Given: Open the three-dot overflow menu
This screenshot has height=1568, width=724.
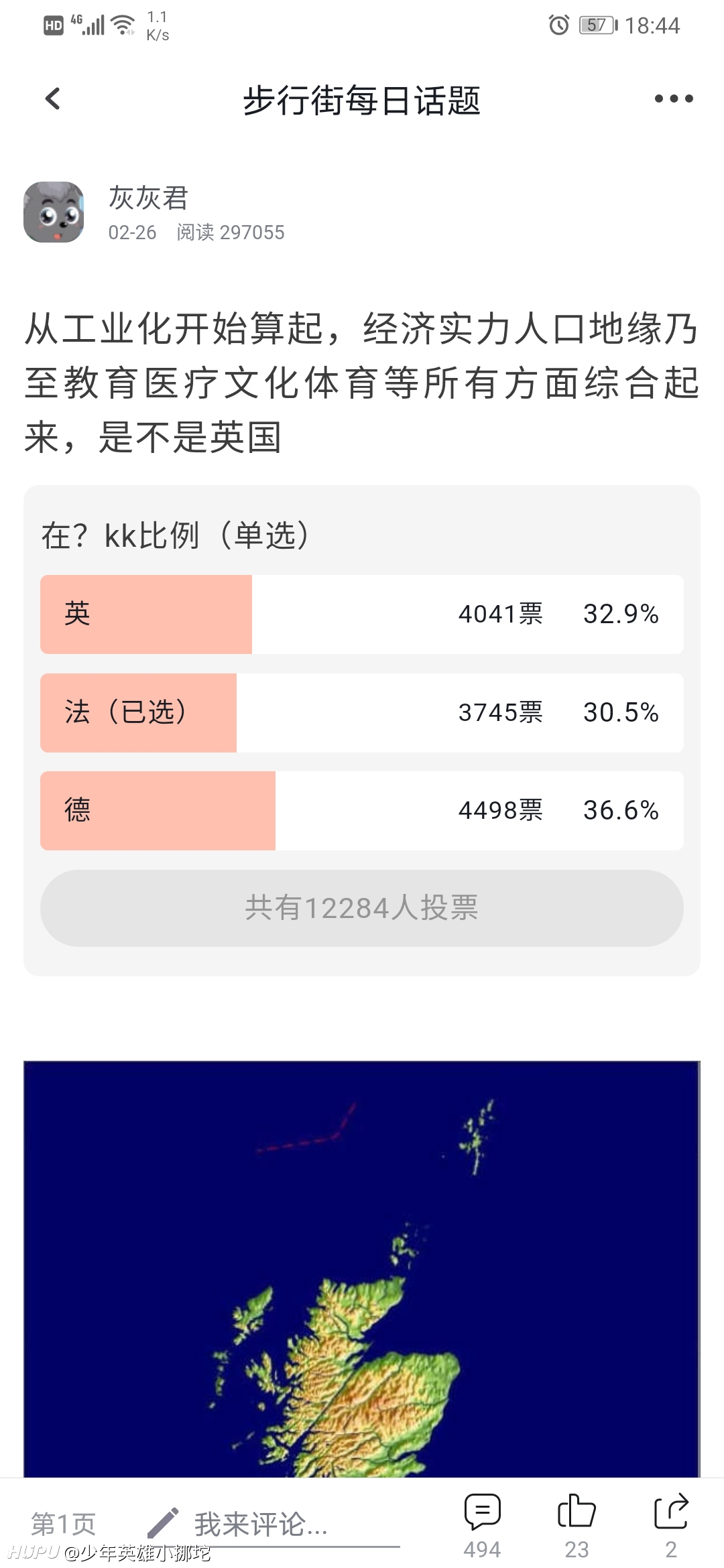Looking at the screenshot, I should (x=673, y=99).
